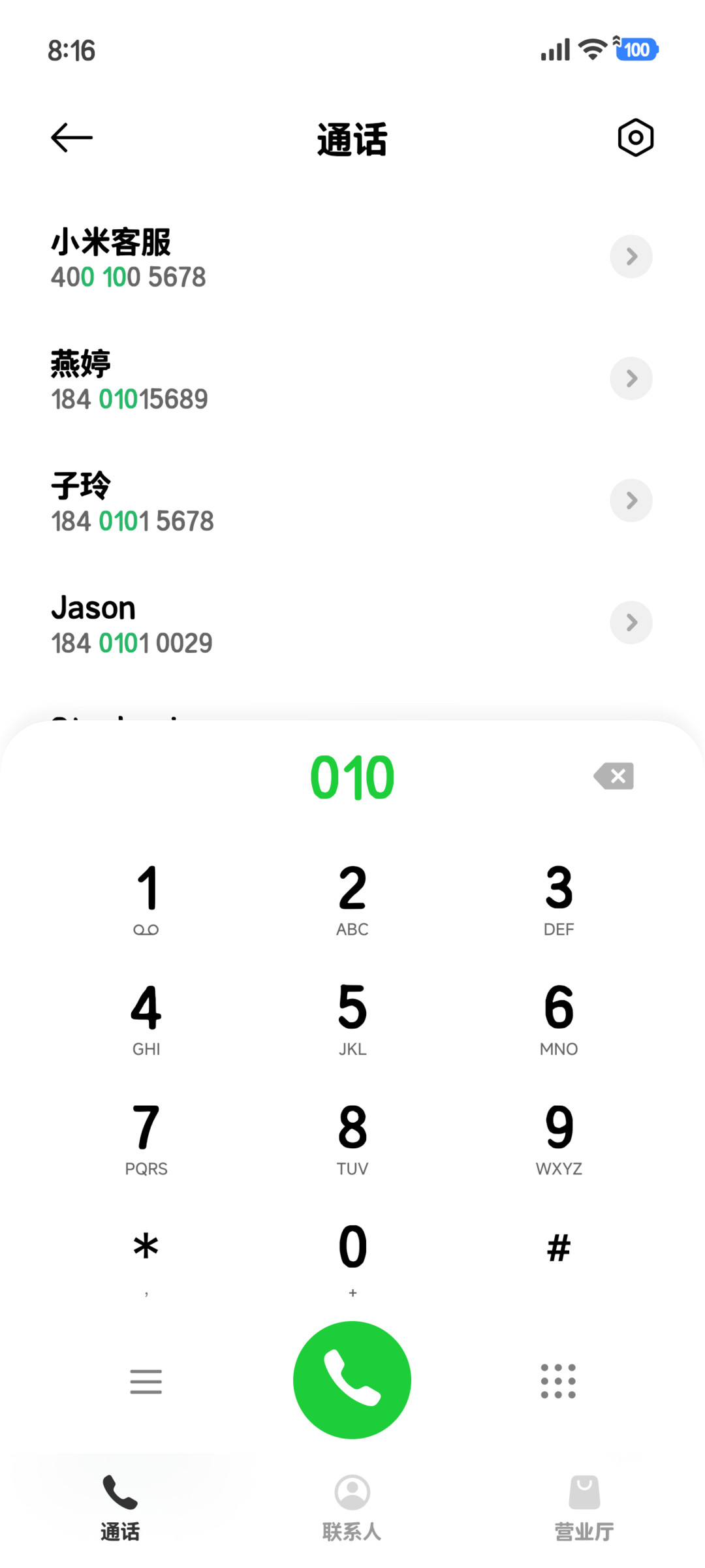Screen dimensions: 705x1568
Task: Enter digit 9 on the dial pad
Action: (559, 1138)
